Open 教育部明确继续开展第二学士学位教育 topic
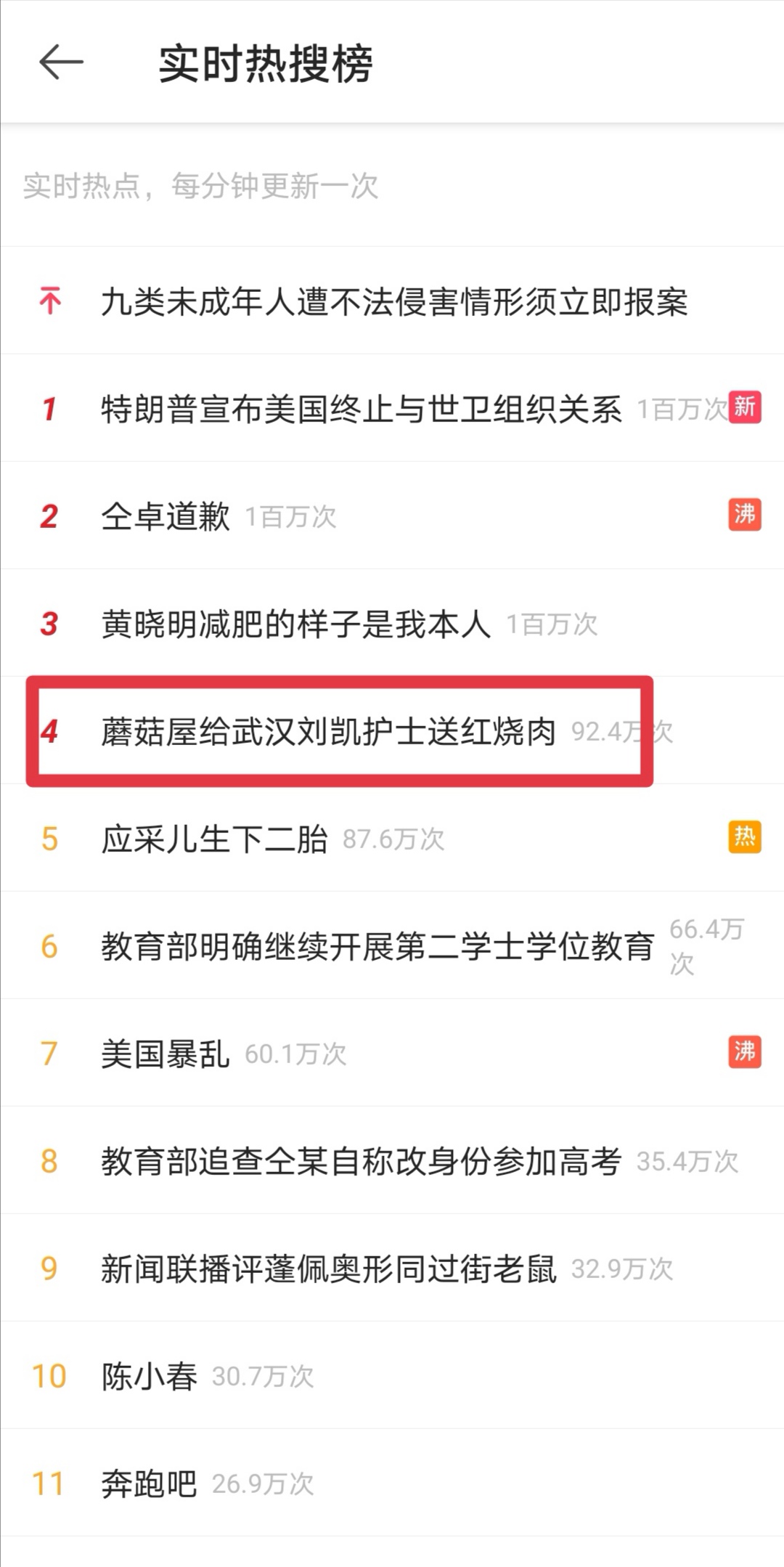The width and height of the screenshot is (784, 1567). [x=377, y=946]
